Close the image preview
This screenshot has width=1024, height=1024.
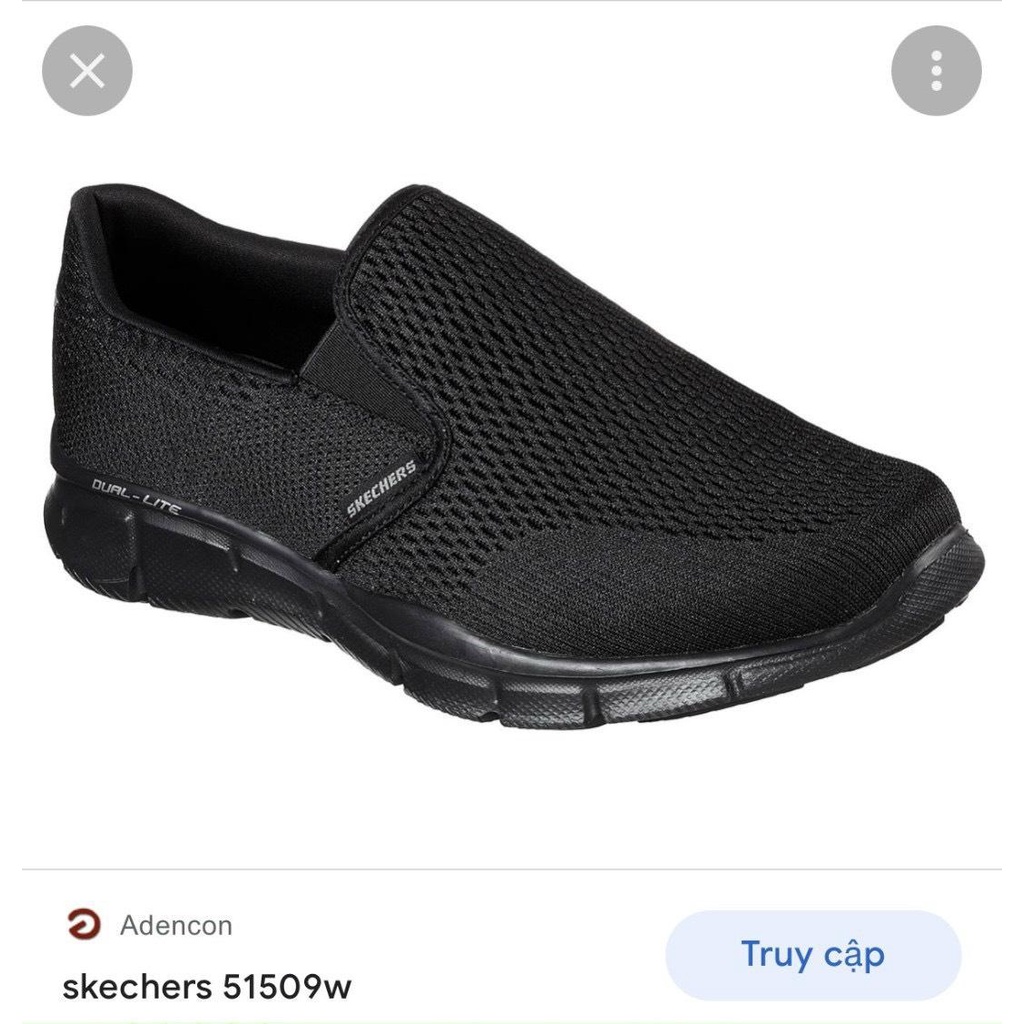87,71
